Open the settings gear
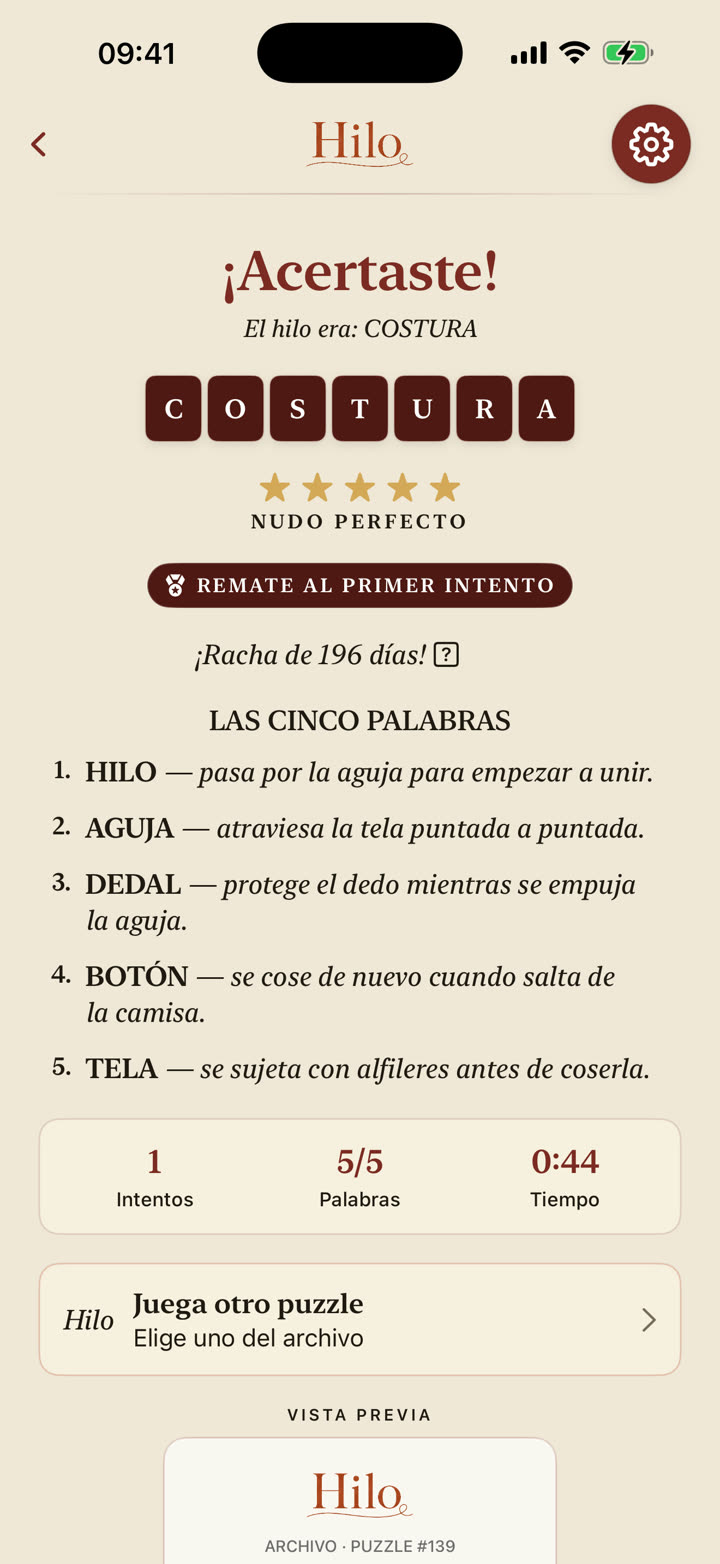720x1564 pixels. (651, 144)
